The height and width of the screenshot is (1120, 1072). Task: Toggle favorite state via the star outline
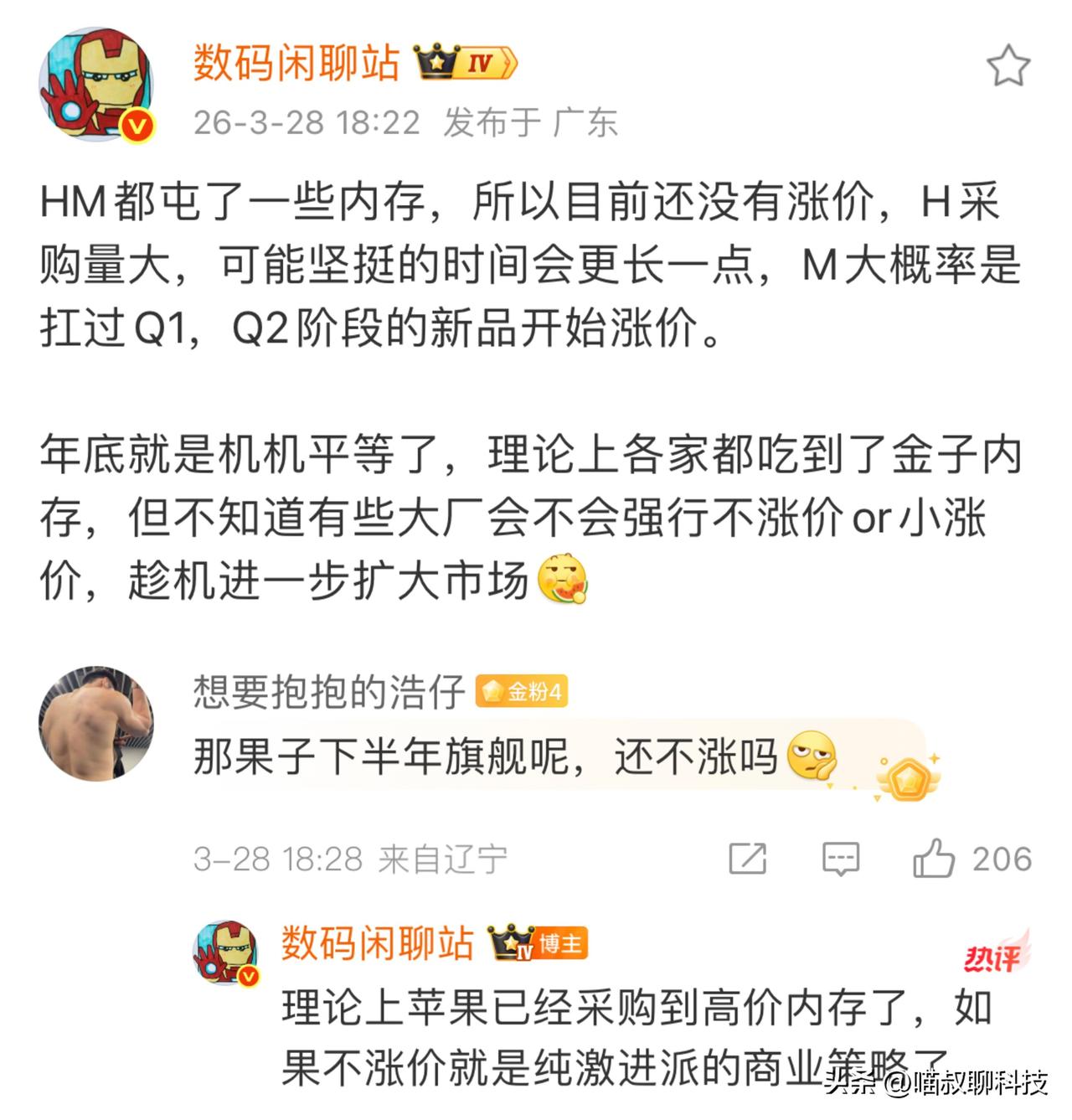[1008, 63]
